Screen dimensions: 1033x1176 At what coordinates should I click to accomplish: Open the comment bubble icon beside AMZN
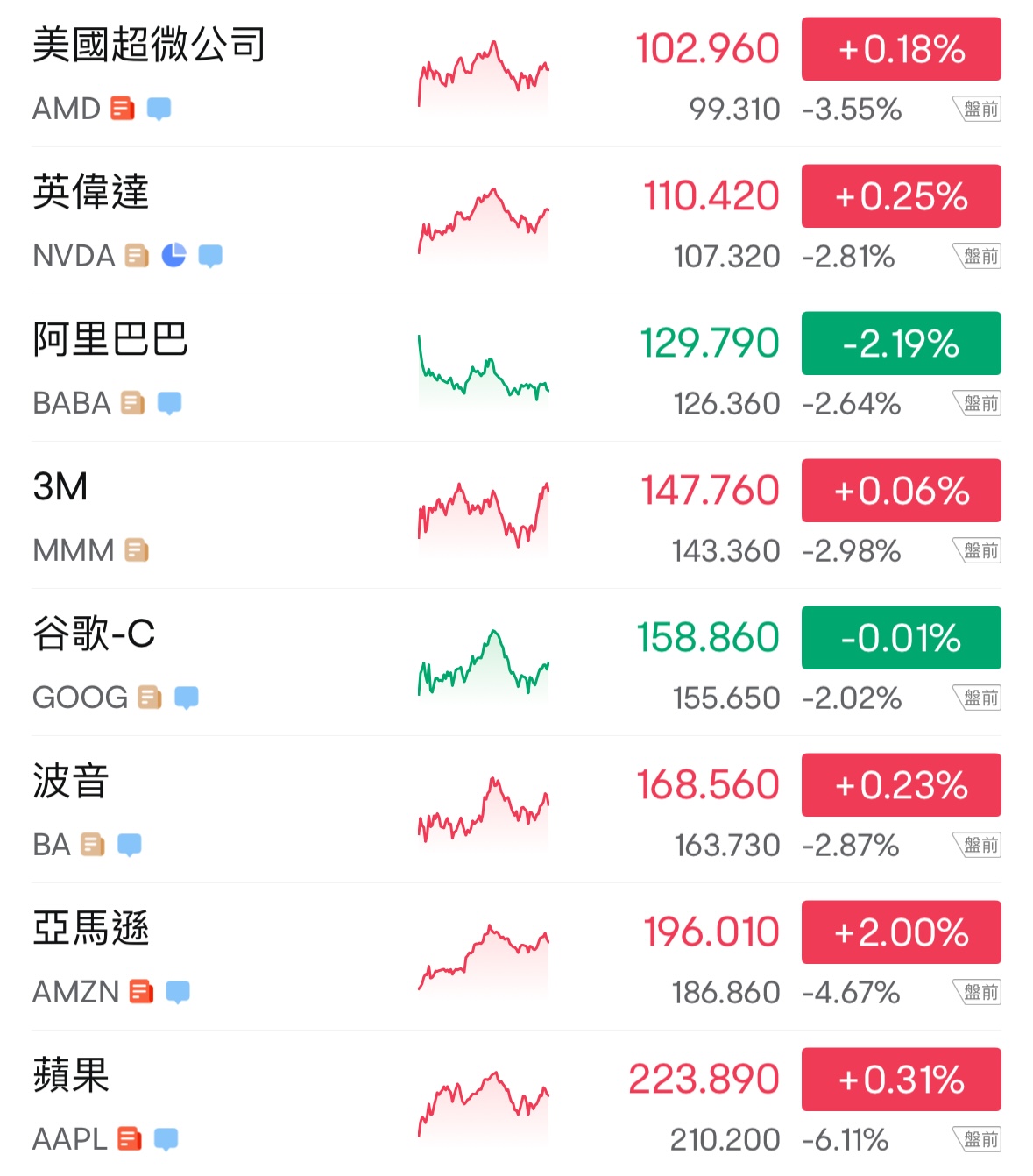tap(176, 991)
